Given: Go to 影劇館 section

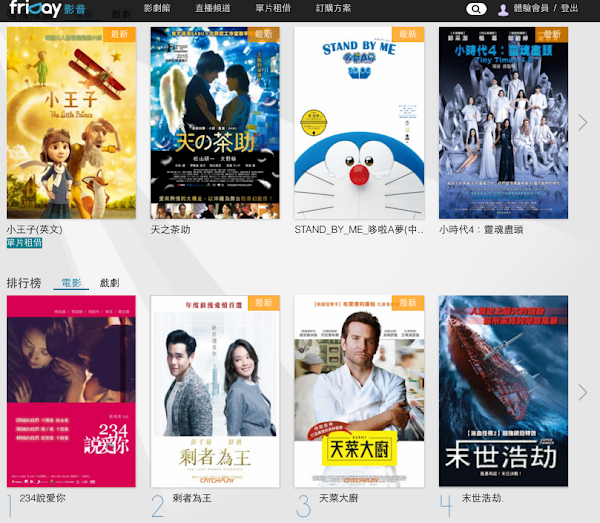Looking at the screenshot, I should tap(157, 8).
